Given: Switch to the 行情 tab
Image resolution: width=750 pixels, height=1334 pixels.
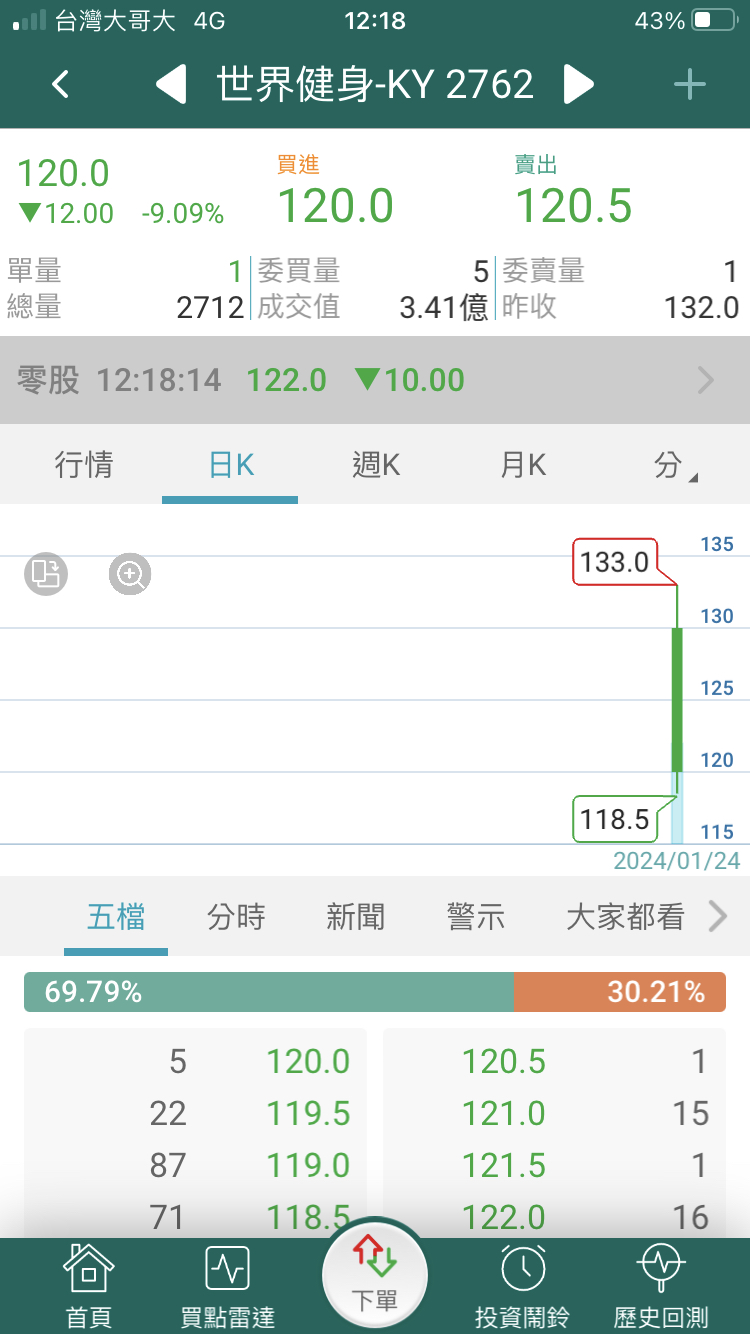Looking at the screenshot, I should tap(84, 465).
